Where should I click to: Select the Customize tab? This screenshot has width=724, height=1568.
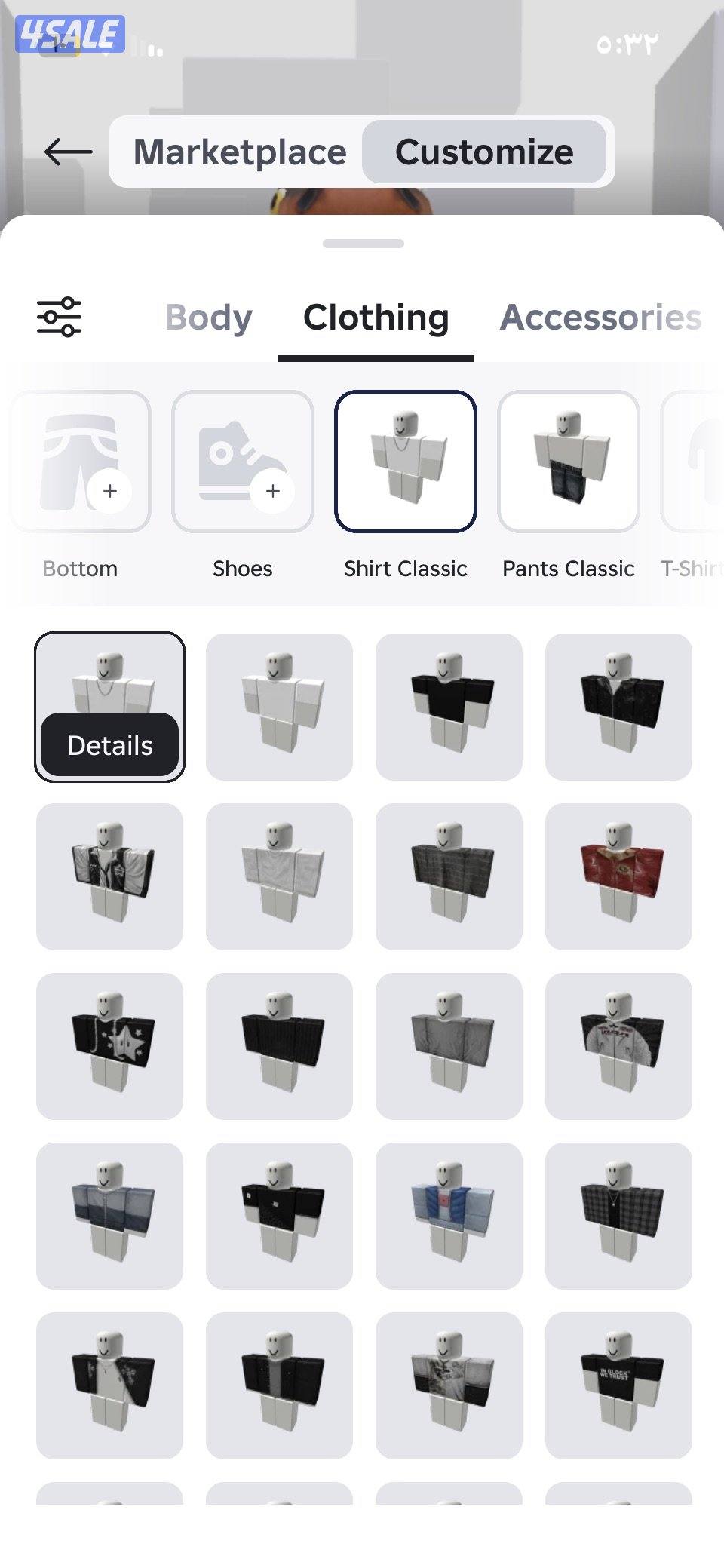(484, 152)
